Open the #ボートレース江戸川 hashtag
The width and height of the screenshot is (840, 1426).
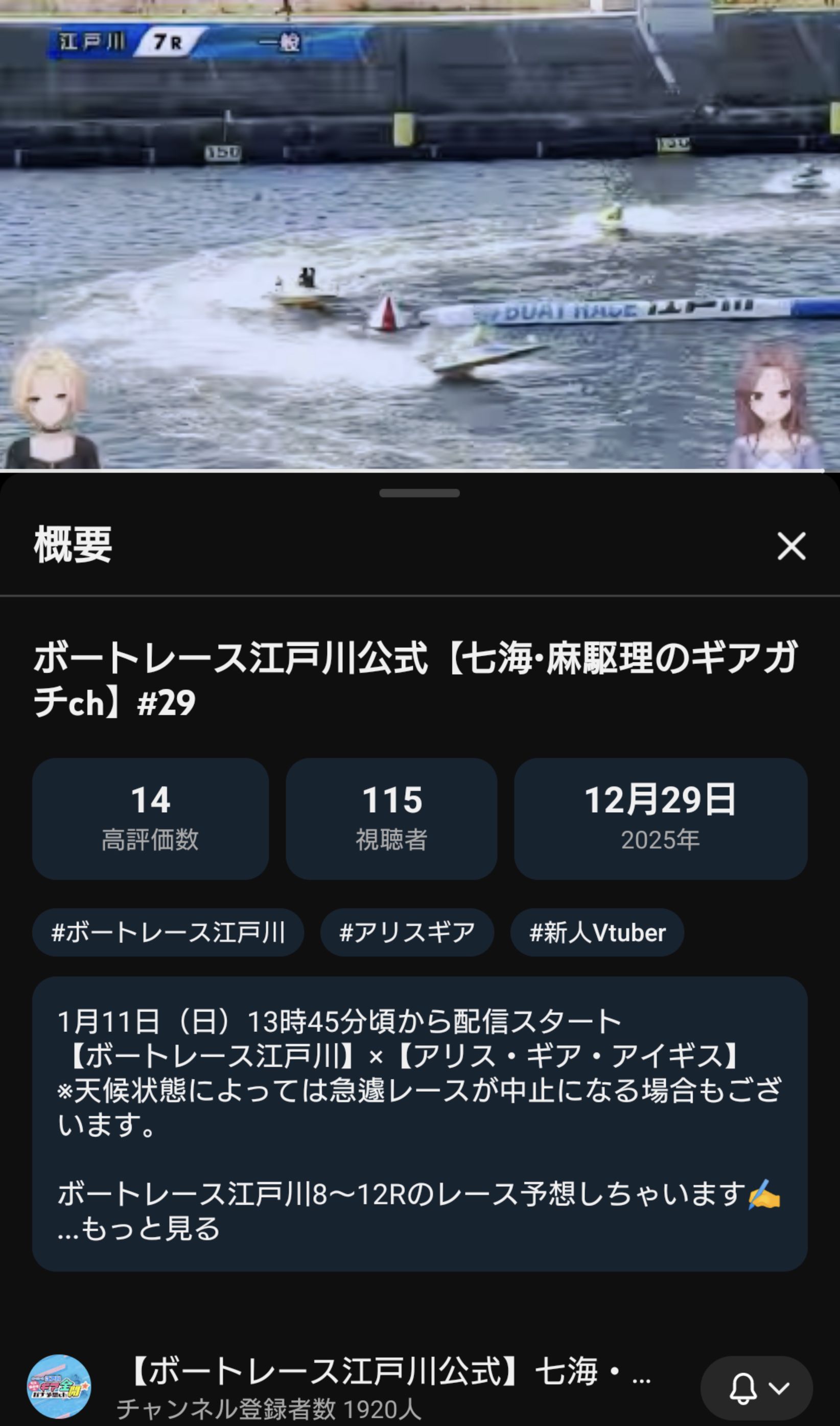pyautogui.click(x=168, y=932)
